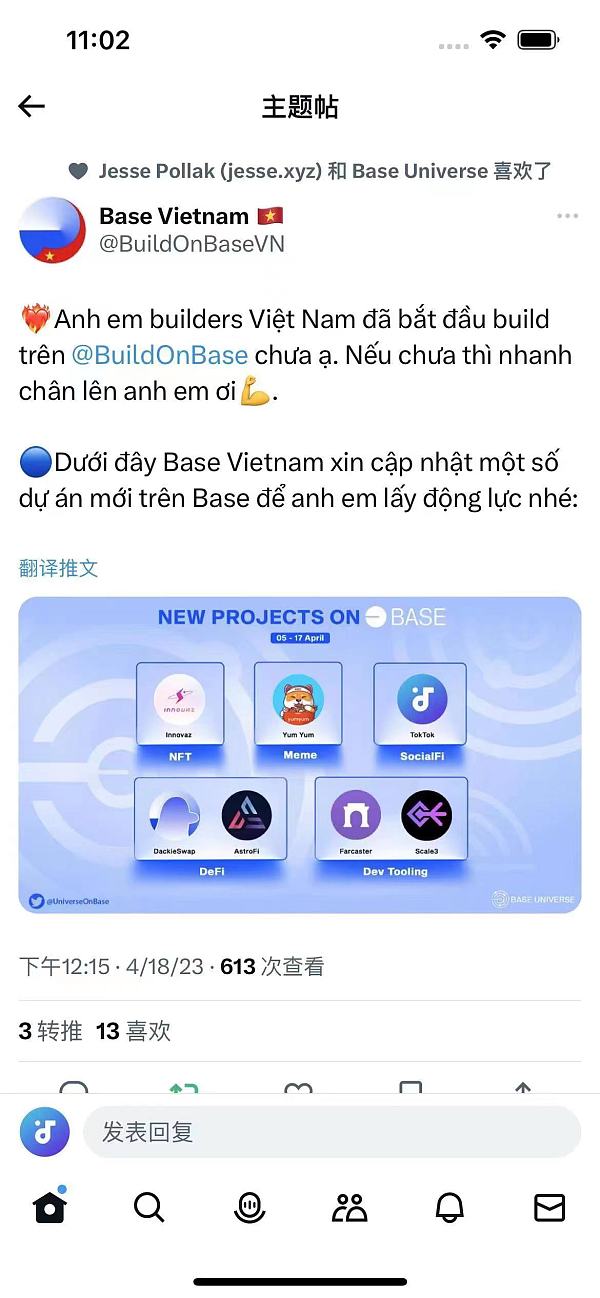
Task: Open Base Vietnam's profile picture
Action: pyautogui.click(x=52, y=230)
